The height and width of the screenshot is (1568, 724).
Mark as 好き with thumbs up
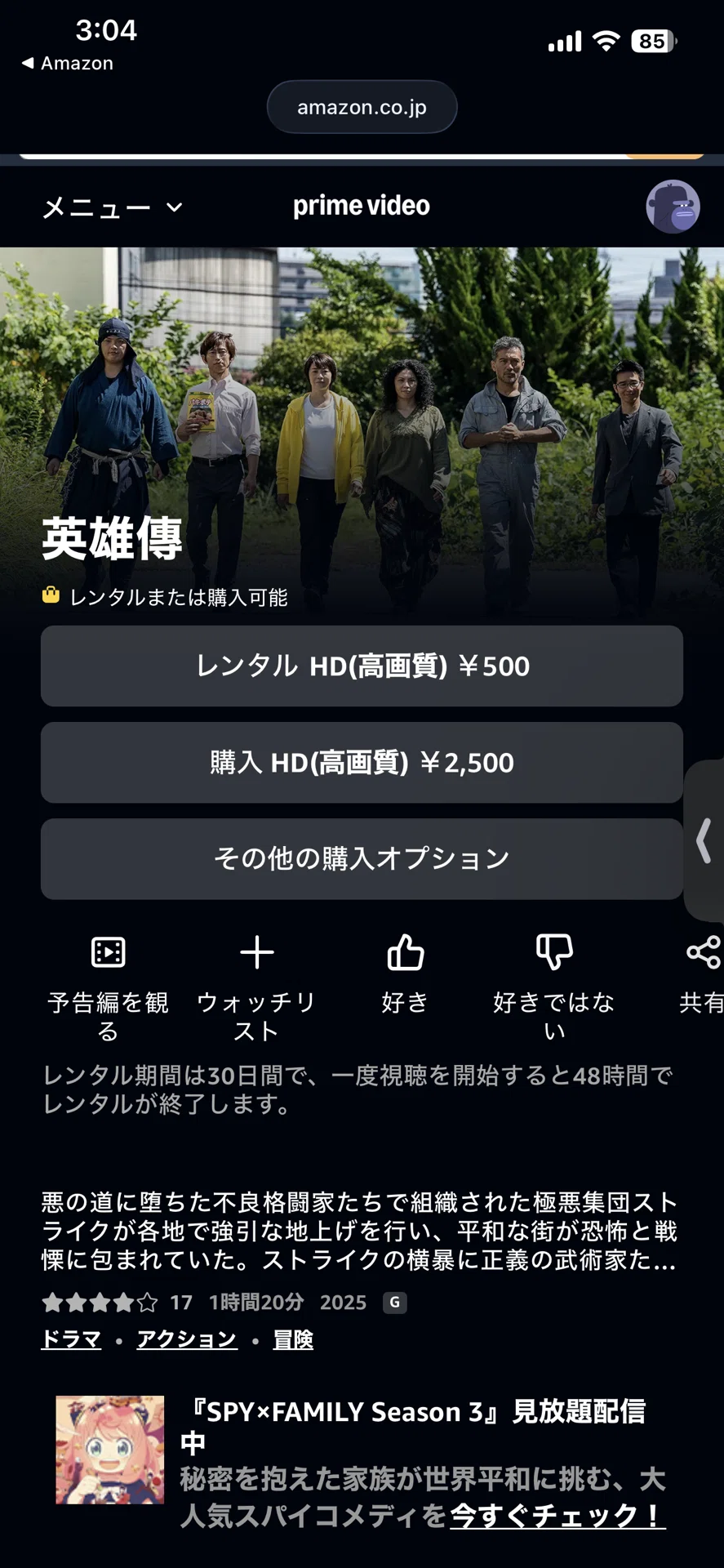(x=405, y=973)
